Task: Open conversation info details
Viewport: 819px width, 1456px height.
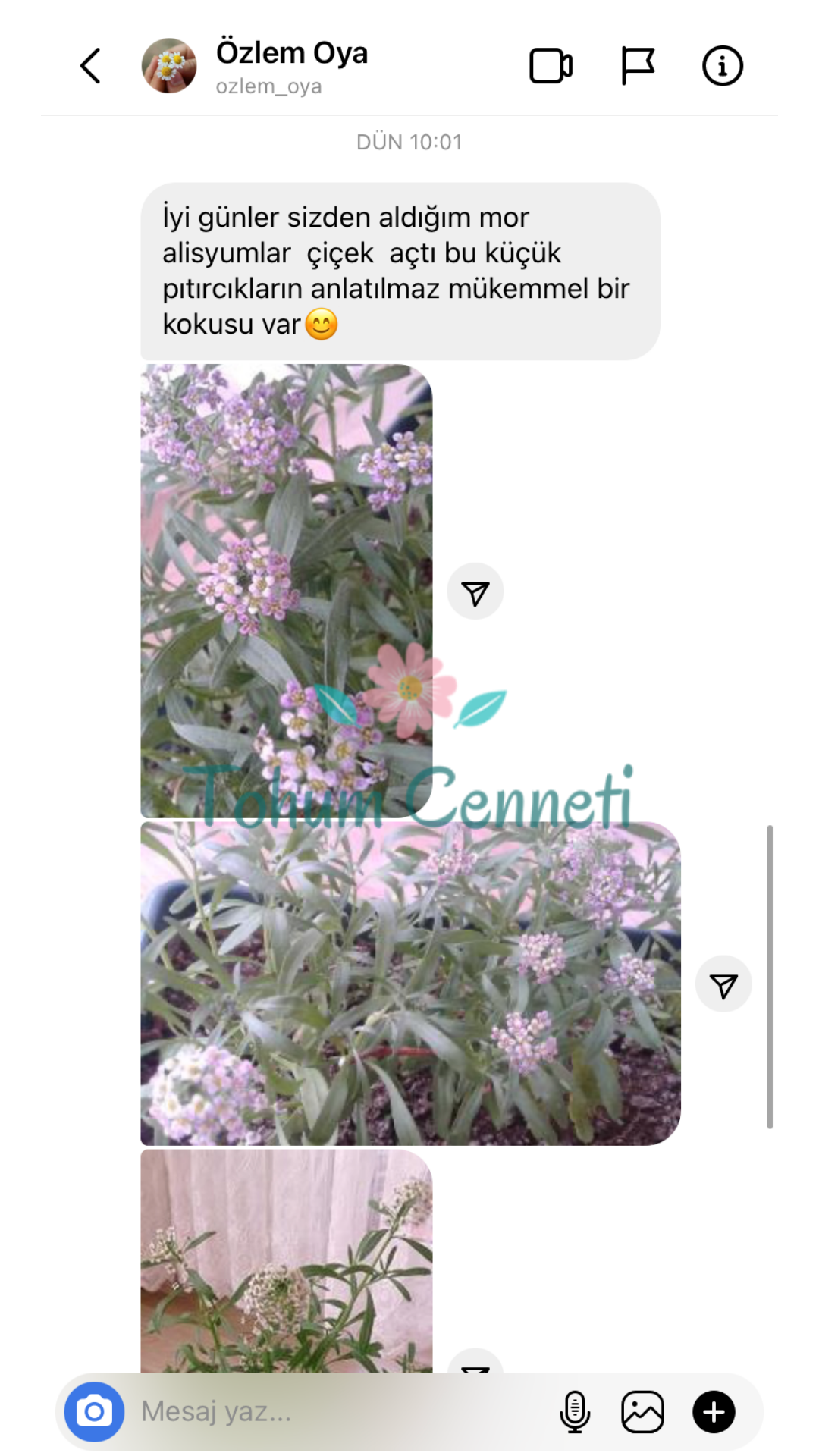Action: pos(722,66)
